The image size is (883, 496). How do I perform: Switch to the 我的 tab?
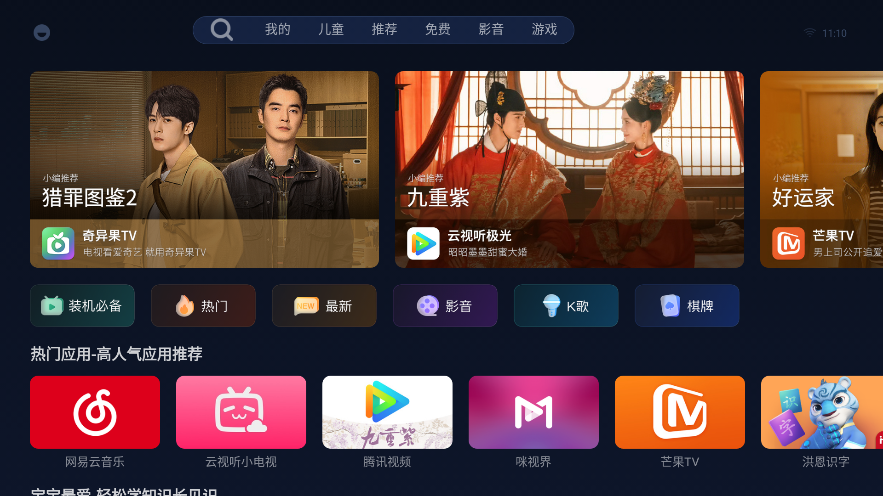(278, 30)
